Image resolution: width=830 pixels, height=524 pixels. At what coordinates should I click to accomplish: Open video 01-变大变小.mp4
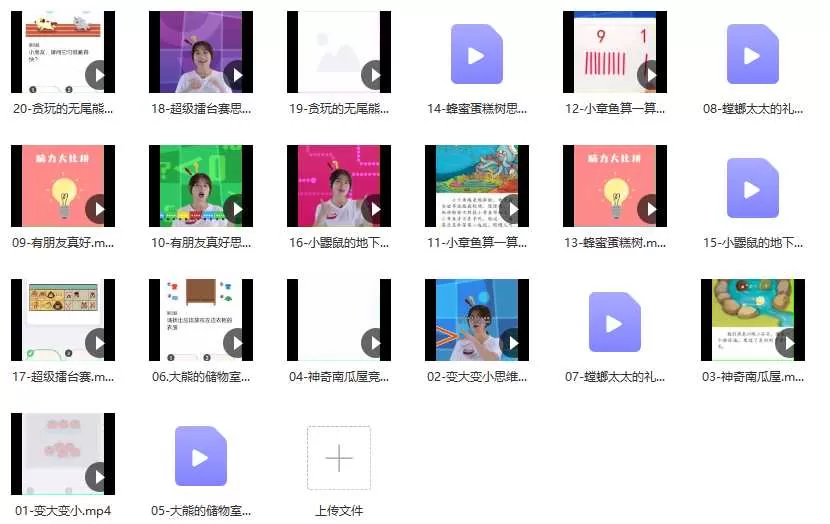tap(62, 454)
